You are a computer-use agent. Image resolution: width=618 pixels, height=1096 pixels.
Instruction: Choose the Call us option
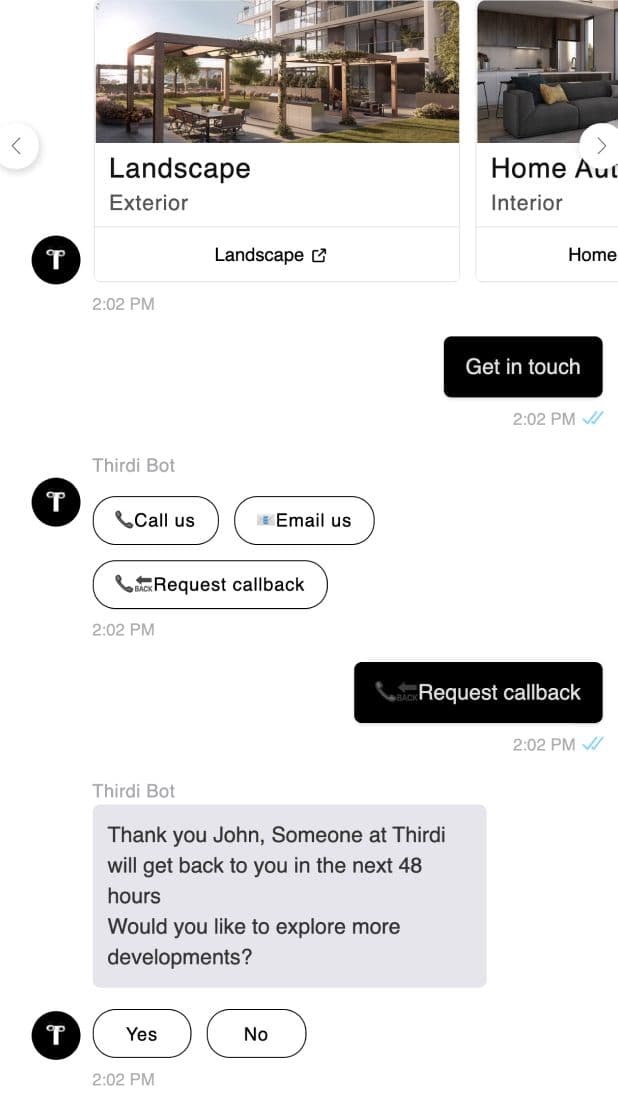[155, 520]
